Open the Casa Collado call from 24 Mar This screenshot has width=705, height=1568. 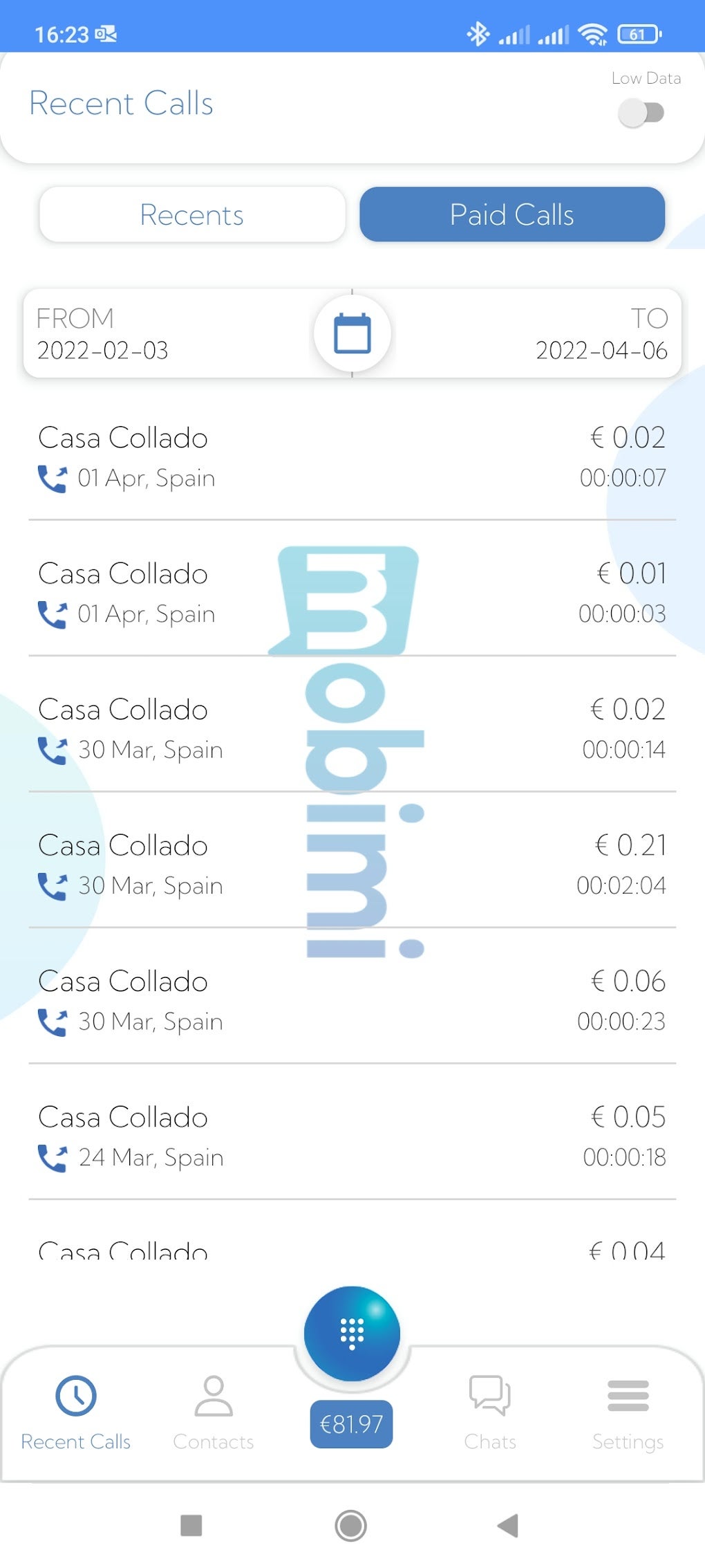[352, 1136]
